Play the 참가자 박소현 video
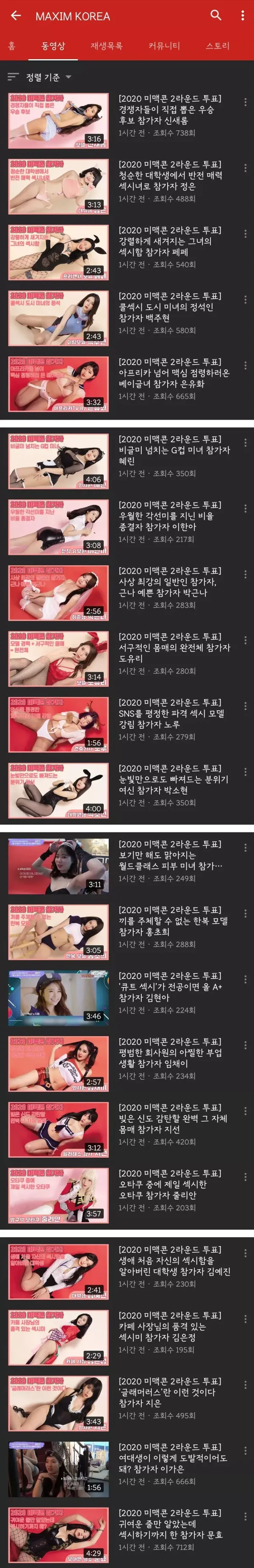 [x=58, y=791]
